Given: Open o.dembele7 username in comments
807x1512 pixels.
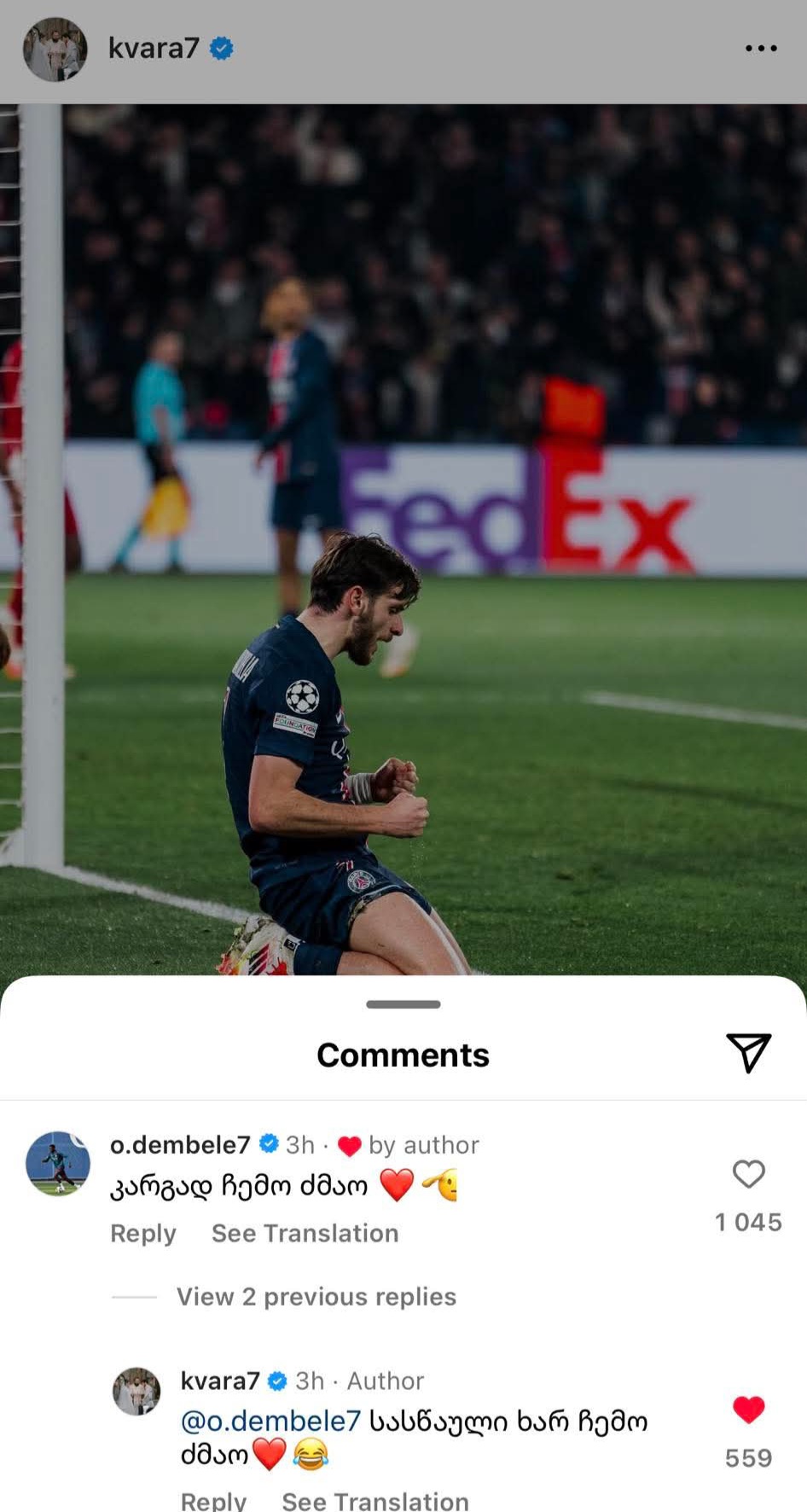Looking at the screenshot, I should point(180,1144).
